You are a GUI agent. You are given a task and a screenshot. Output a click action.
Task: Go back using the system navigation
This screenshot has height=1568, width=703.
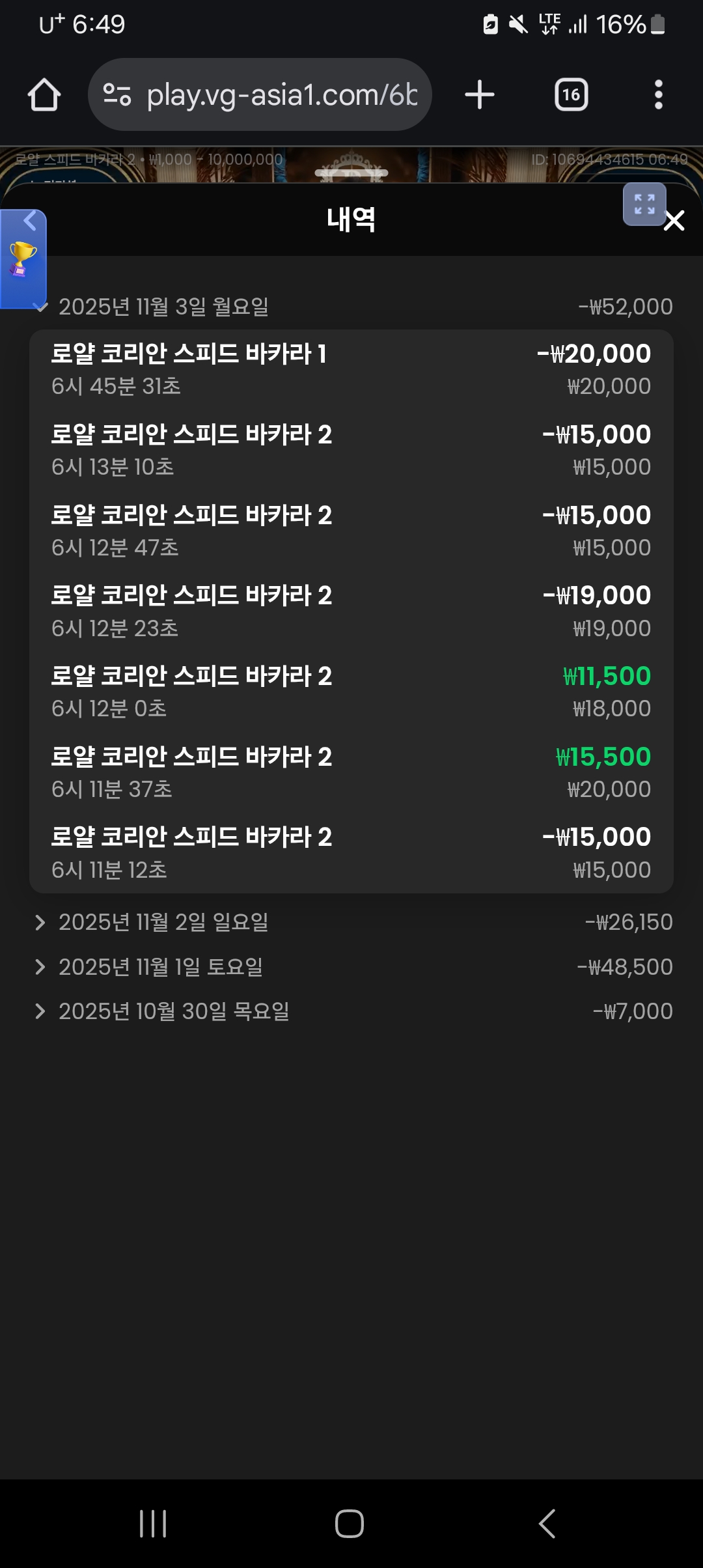point(547,1523)
